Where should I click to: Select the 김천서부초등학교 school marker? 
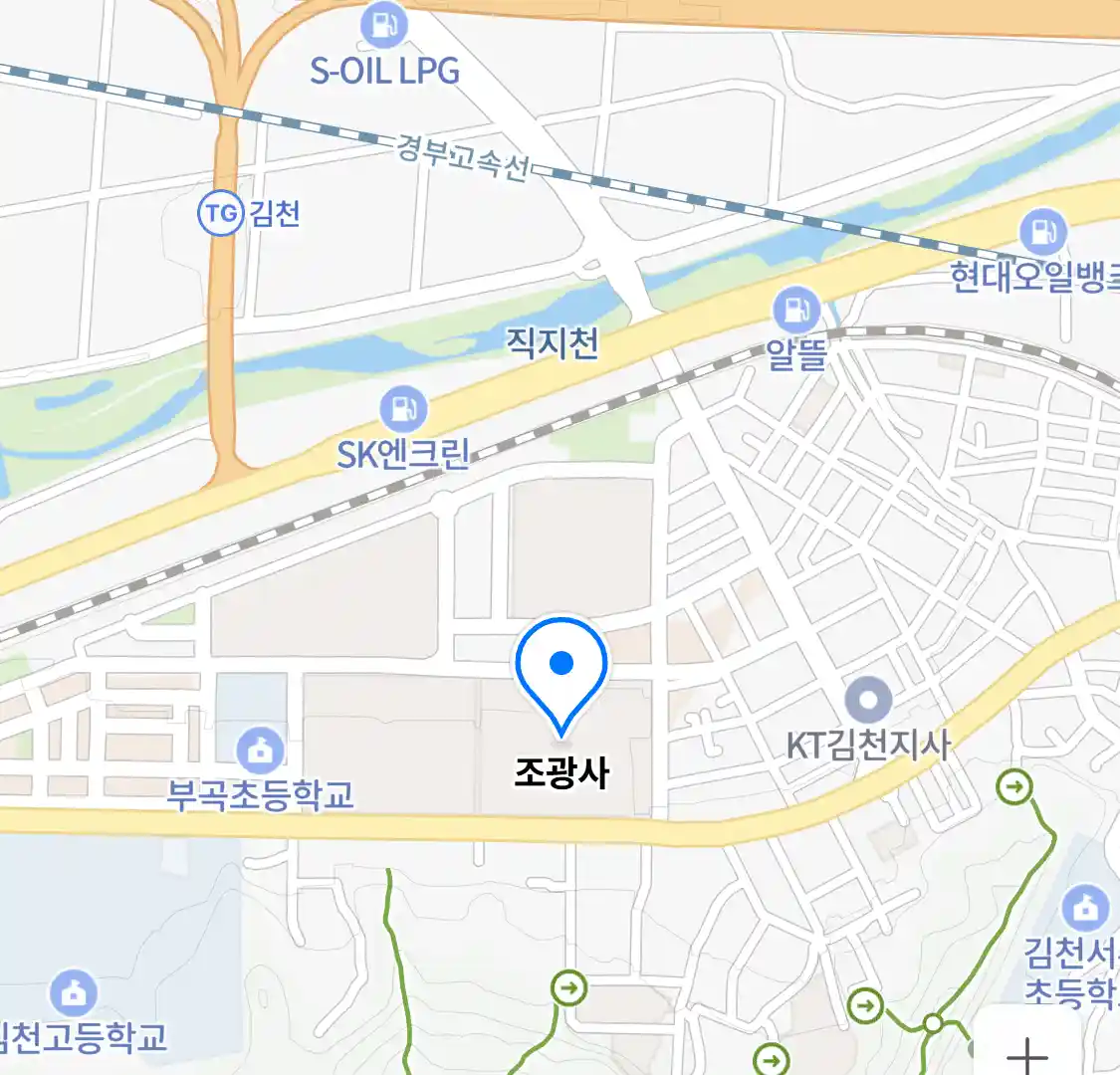[1085, 908]
